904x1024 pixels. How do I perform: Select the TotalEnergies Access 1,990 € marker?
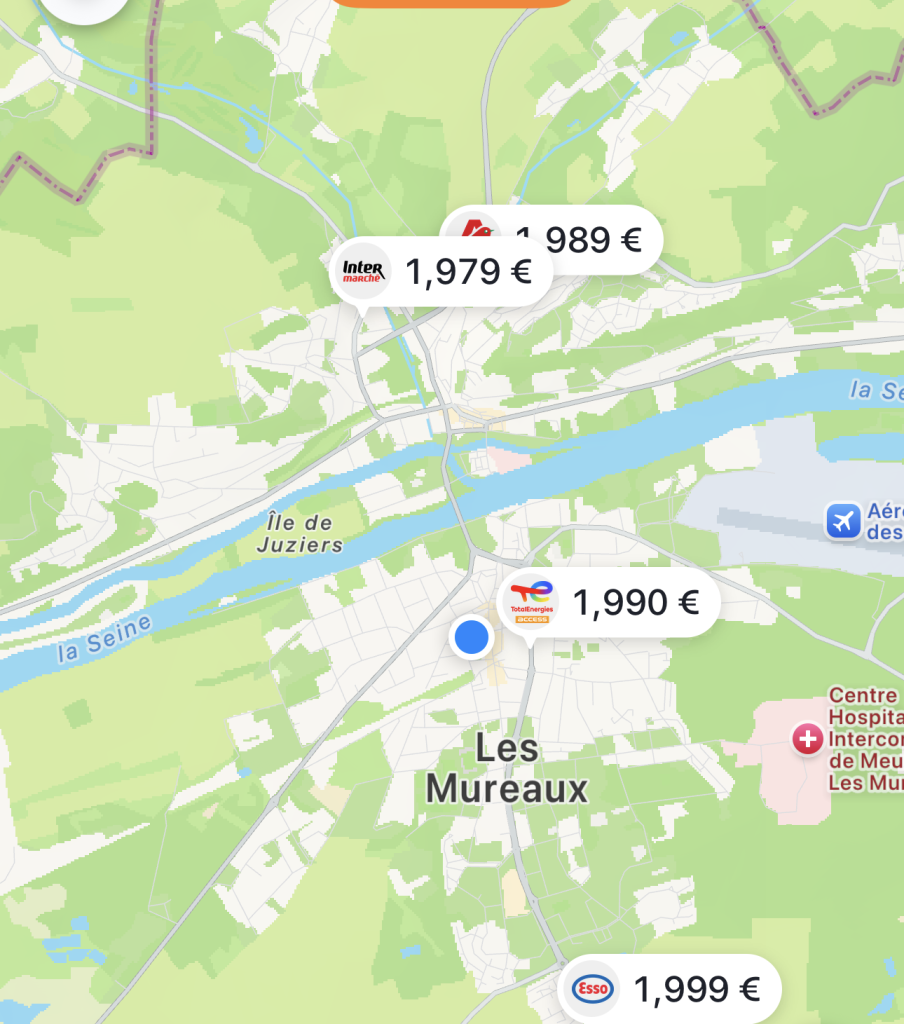point(608,602)
